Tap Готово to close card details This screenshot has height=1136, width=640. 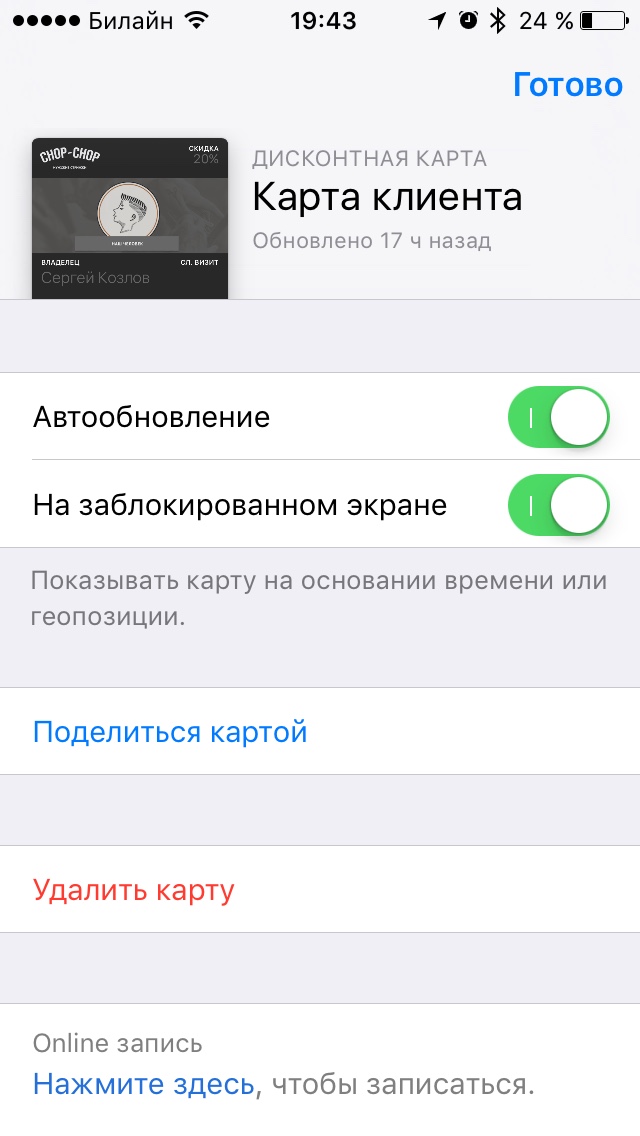pos(568,85)
